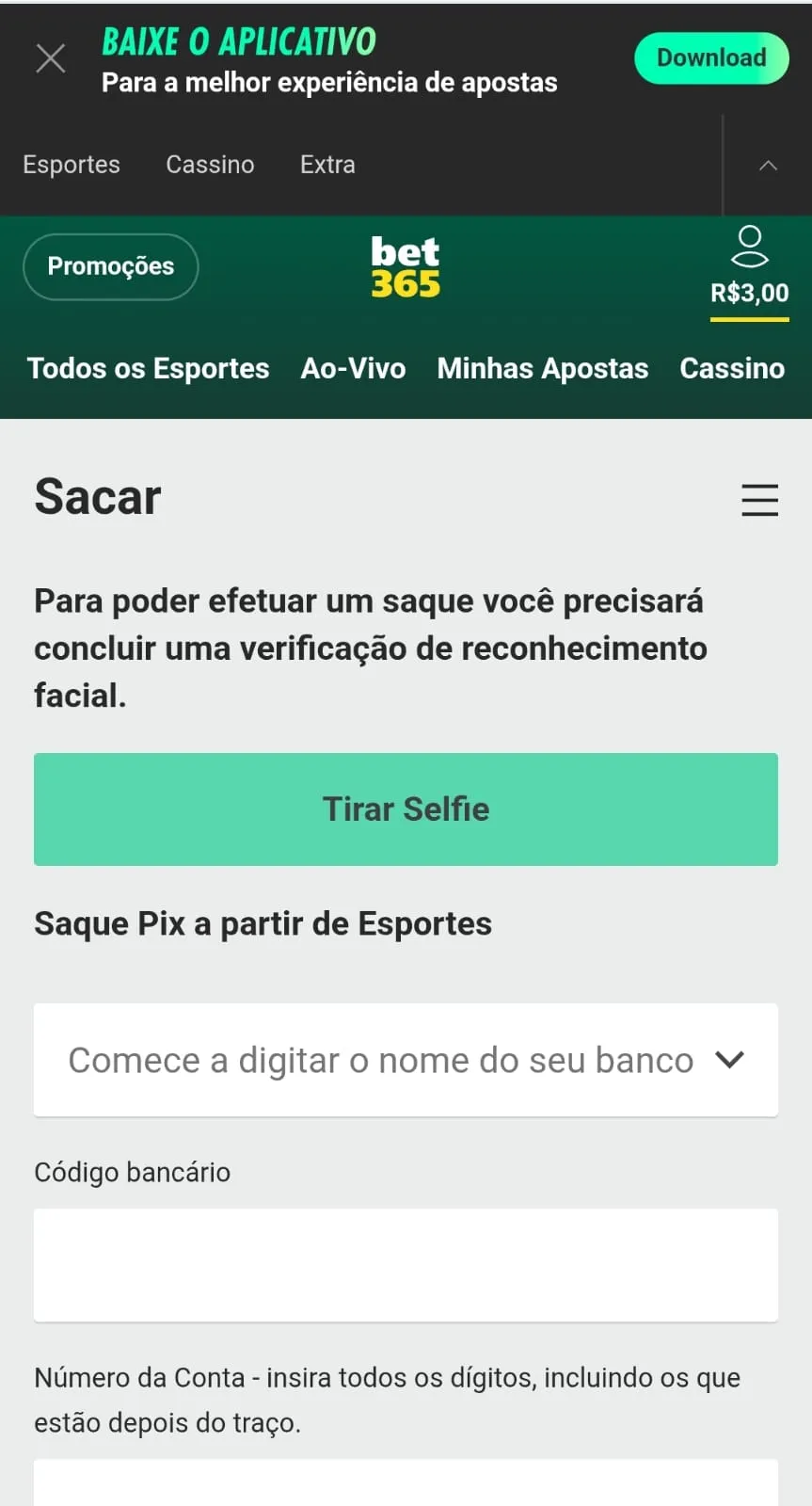Image resolution: width=812 pixels, height=1506 pixels.
Task: Click the bet365 logo
Action: [x=406, y=266]
